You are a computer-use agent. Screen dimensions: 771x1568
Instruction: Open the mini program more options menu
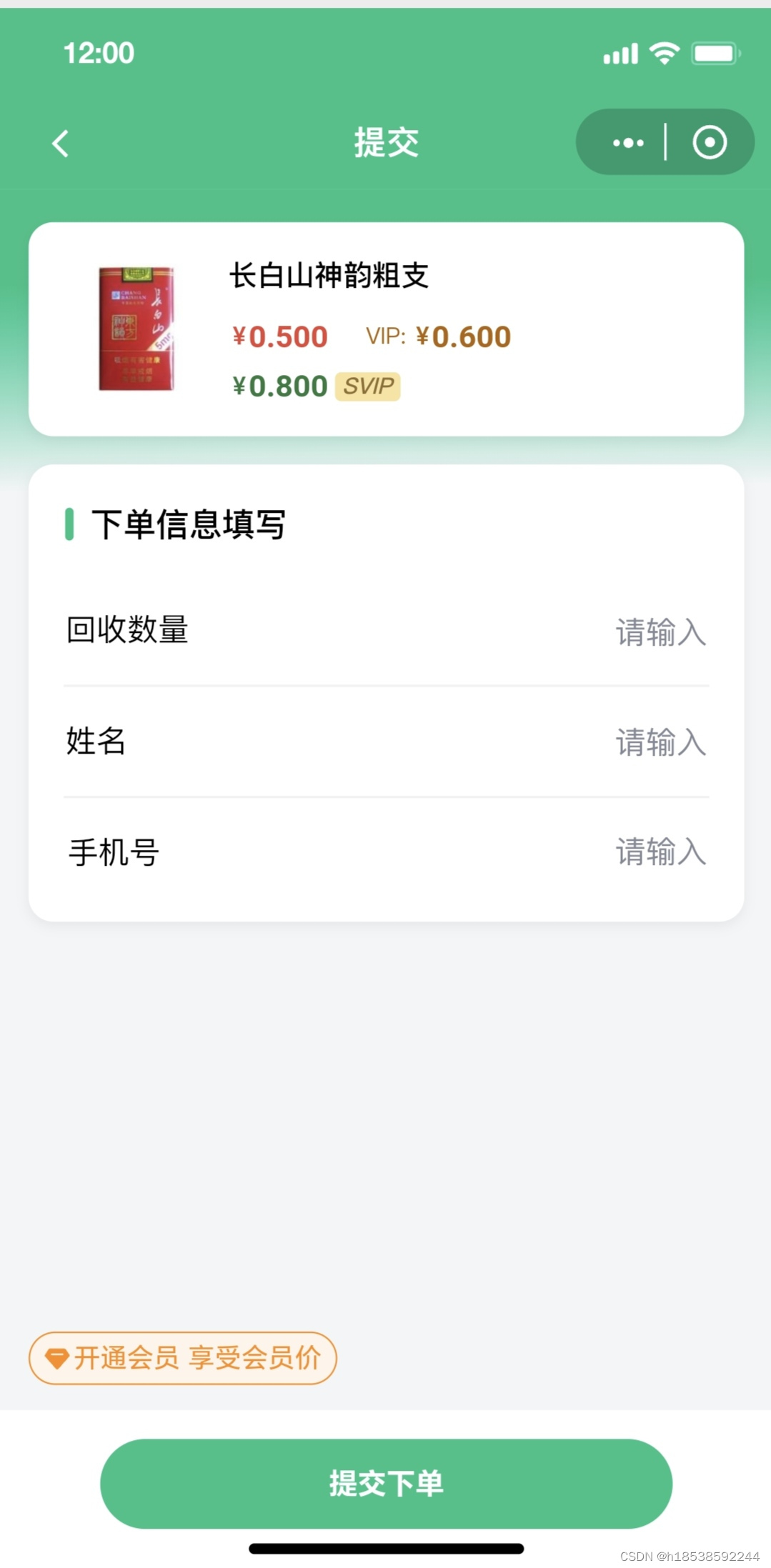pos(627,143)
